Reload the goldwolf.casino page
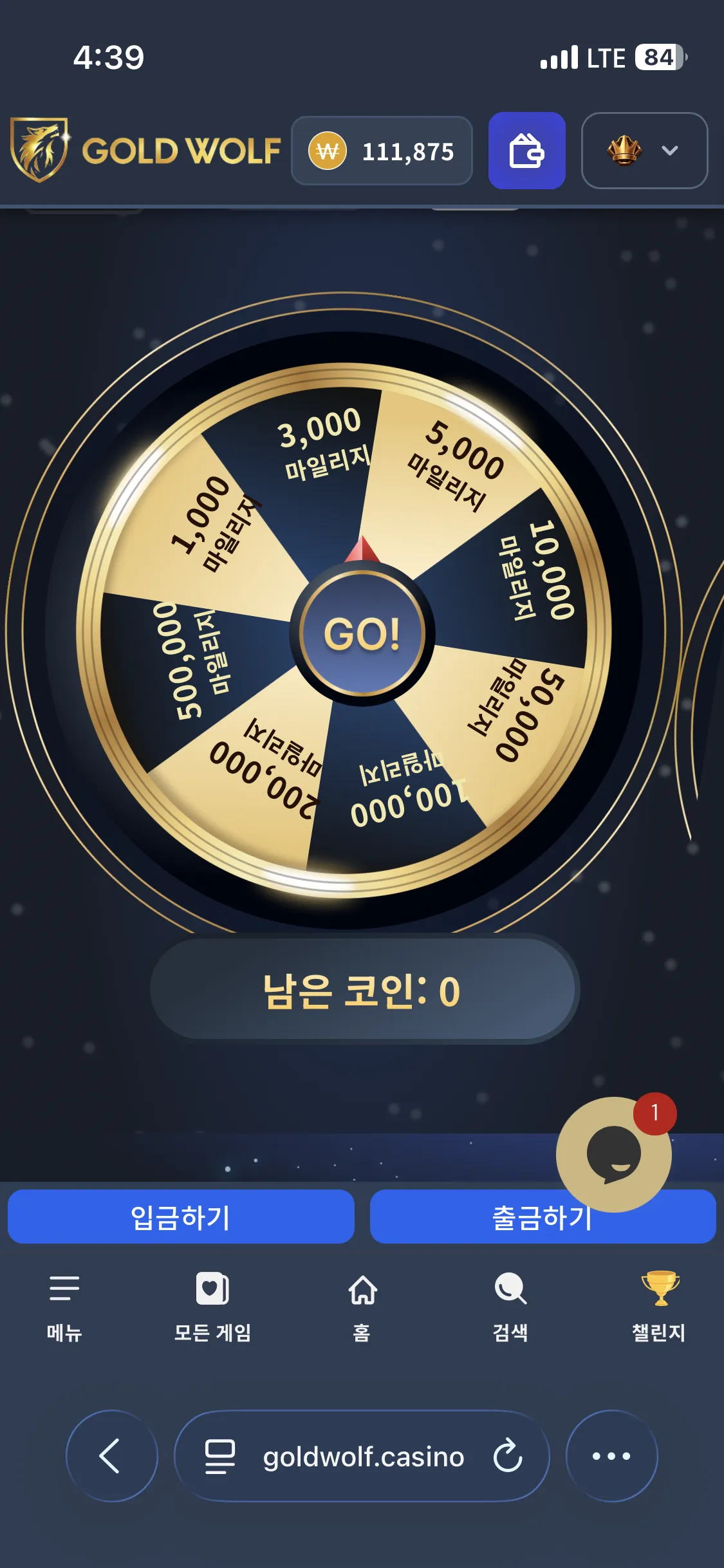 [508, 1456]
